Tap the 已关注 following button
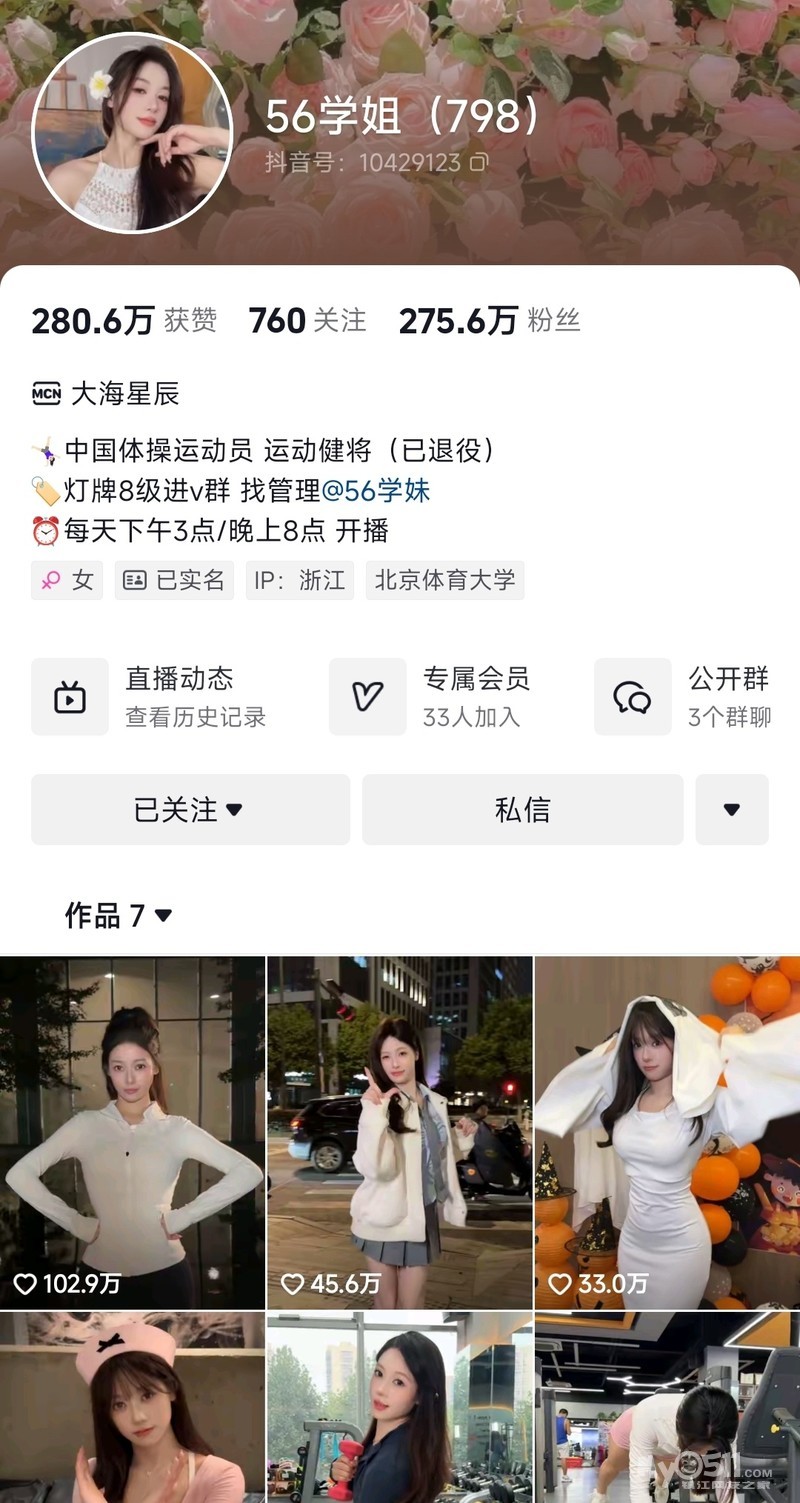 (x=190, y=809)
